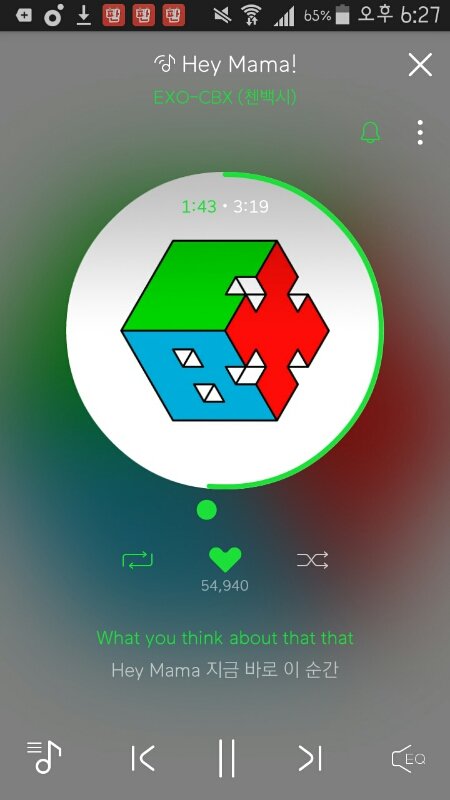Skip to the next track
The image size is (450, 800).
point(310,758)
